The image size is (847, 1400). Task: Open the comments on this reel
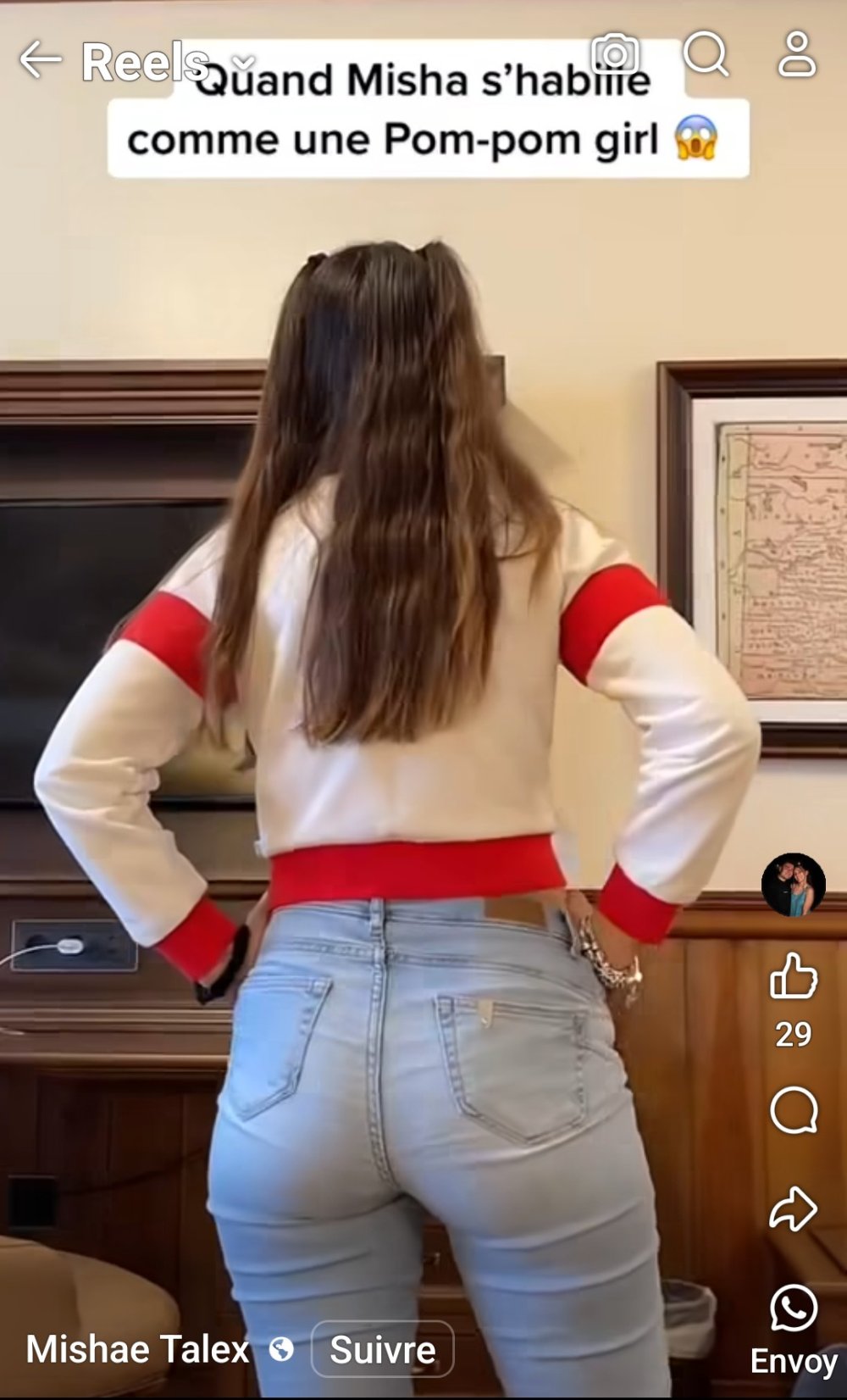point(794,1110)
